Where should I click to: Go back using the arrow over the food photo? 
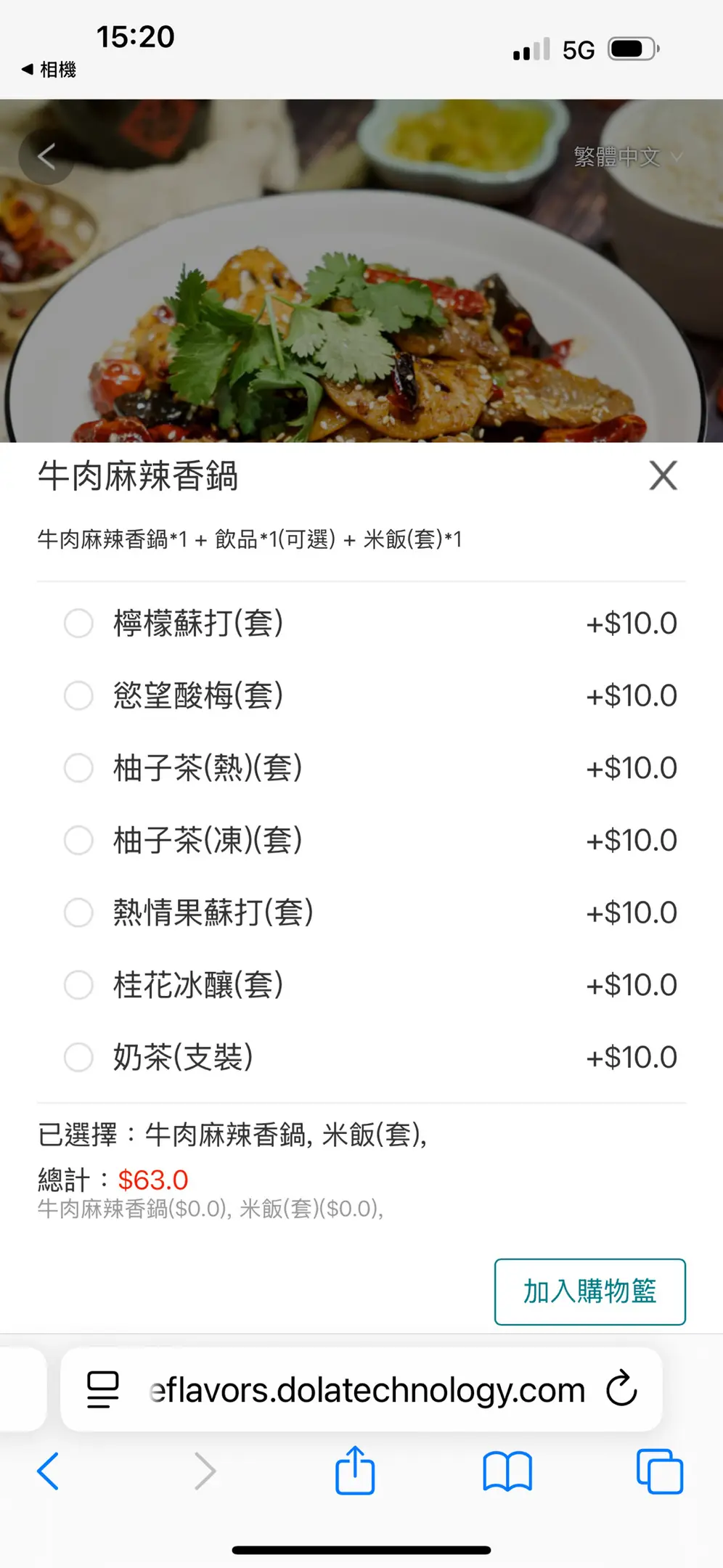pos(46,156)
